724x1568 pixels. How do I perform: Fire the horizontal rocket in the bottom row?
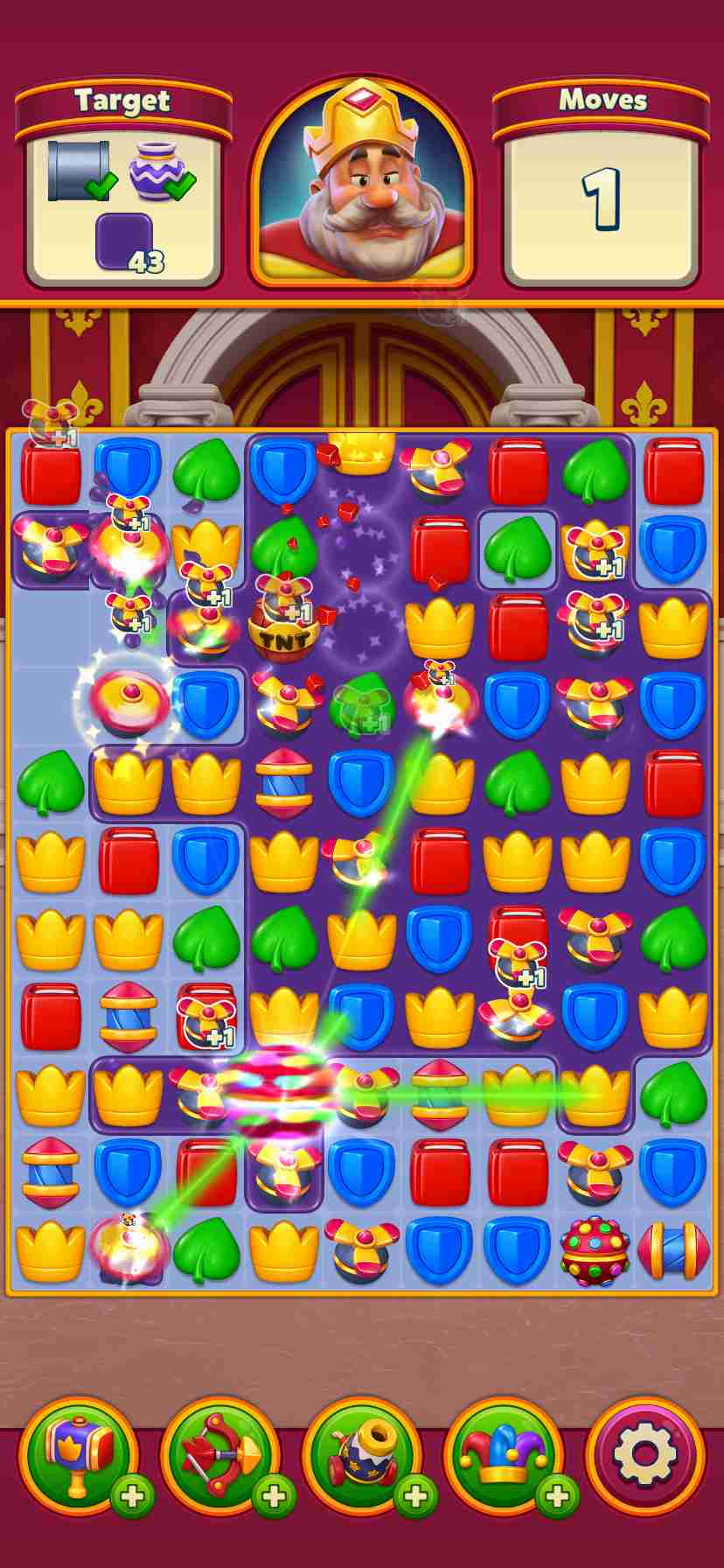pyautogui.click(x=673, y=1249)
